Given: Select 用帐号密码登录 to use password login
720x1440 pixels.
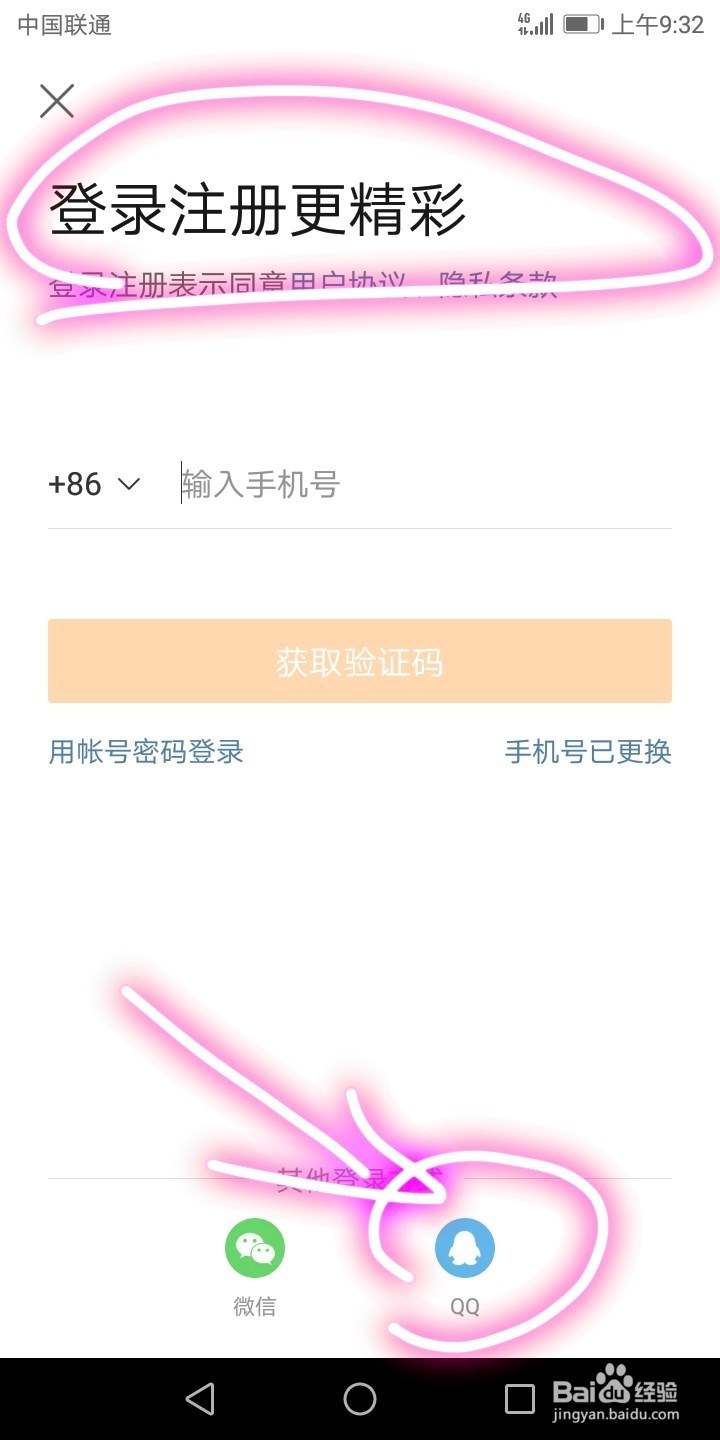Looking at the screenshot, I should pos(145,753).
